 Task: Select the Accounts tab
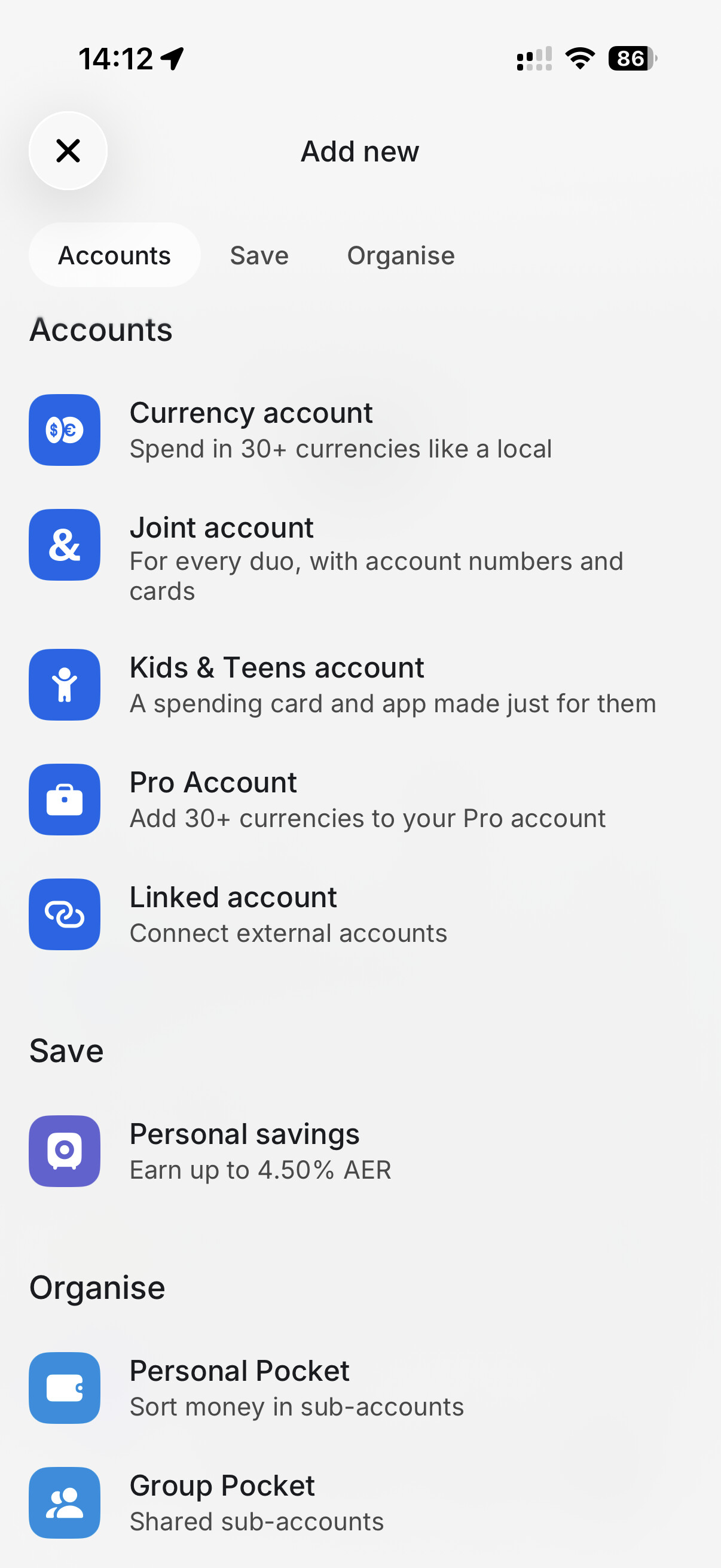114,255
